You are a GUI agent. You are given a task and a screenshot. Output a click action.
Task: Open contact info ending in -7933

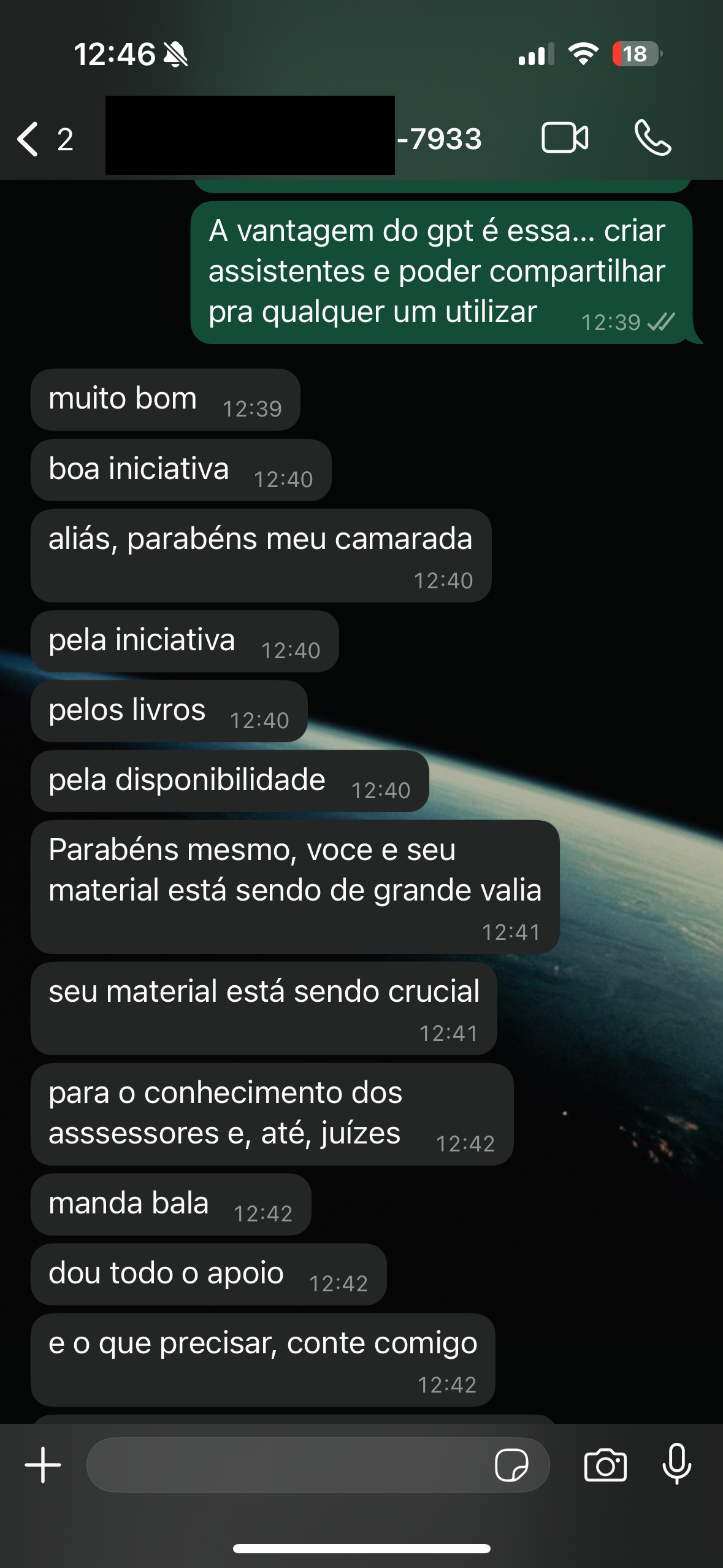tap(438, 139)
